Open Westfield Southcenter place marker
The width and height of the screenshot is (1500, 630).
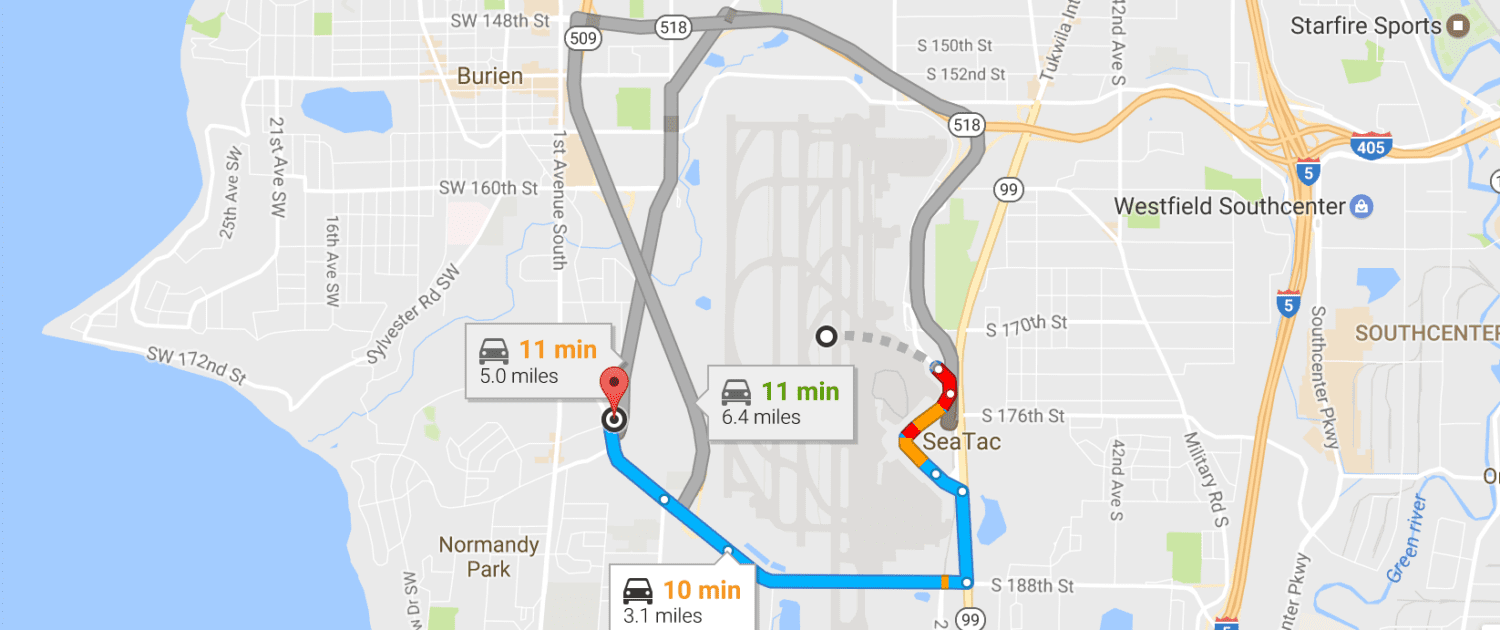[1359, 207]
